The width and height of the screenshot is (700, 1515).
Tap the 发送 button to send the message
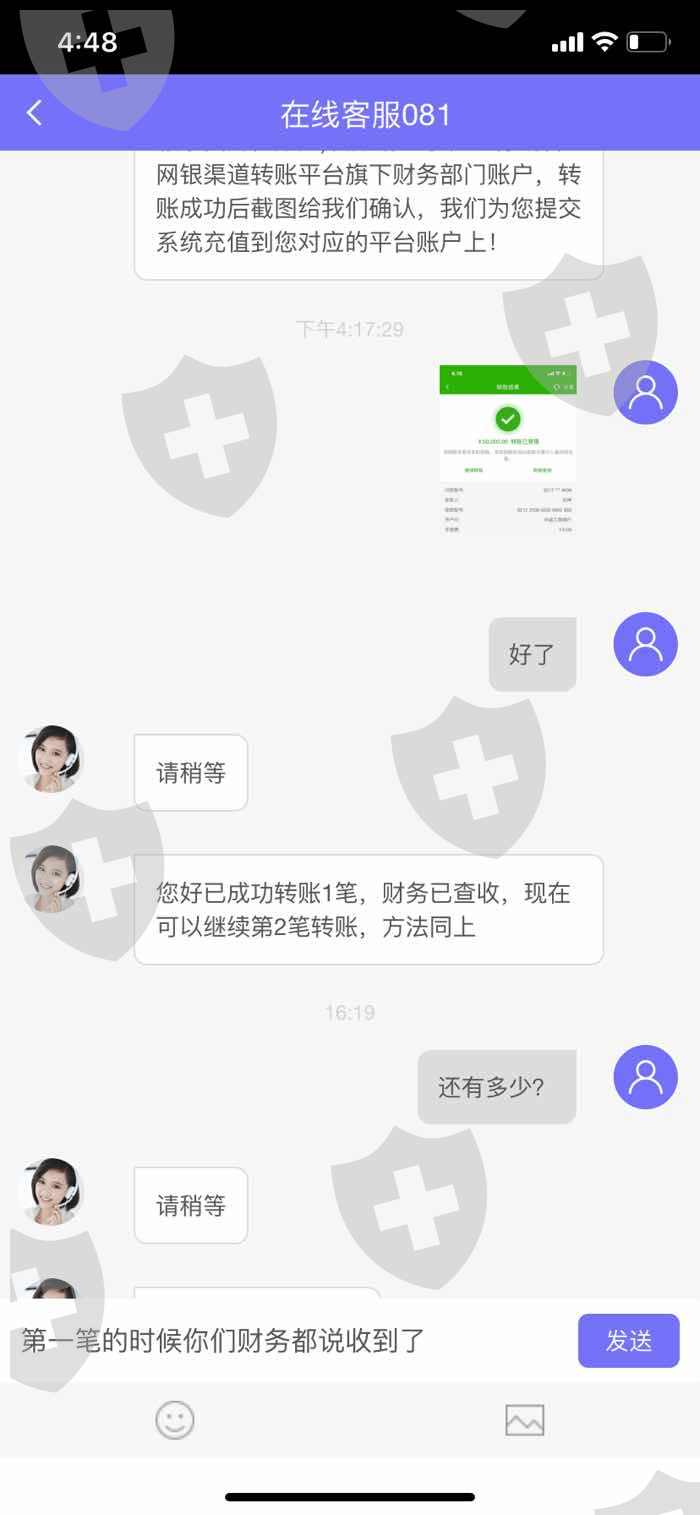(x=629, y=1341)
